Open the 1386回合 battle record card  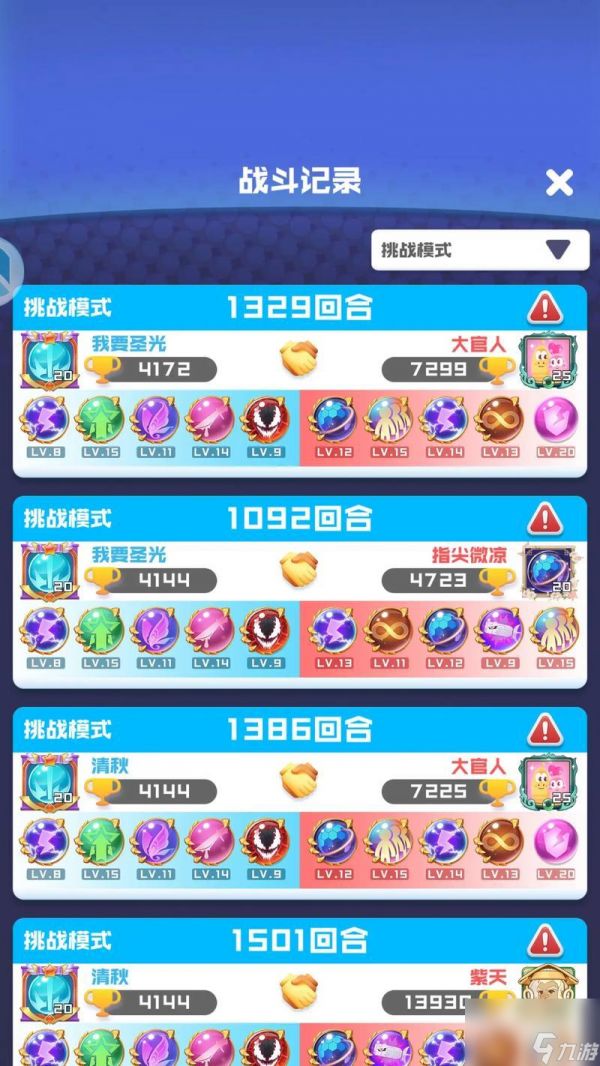tap(298, 812)
